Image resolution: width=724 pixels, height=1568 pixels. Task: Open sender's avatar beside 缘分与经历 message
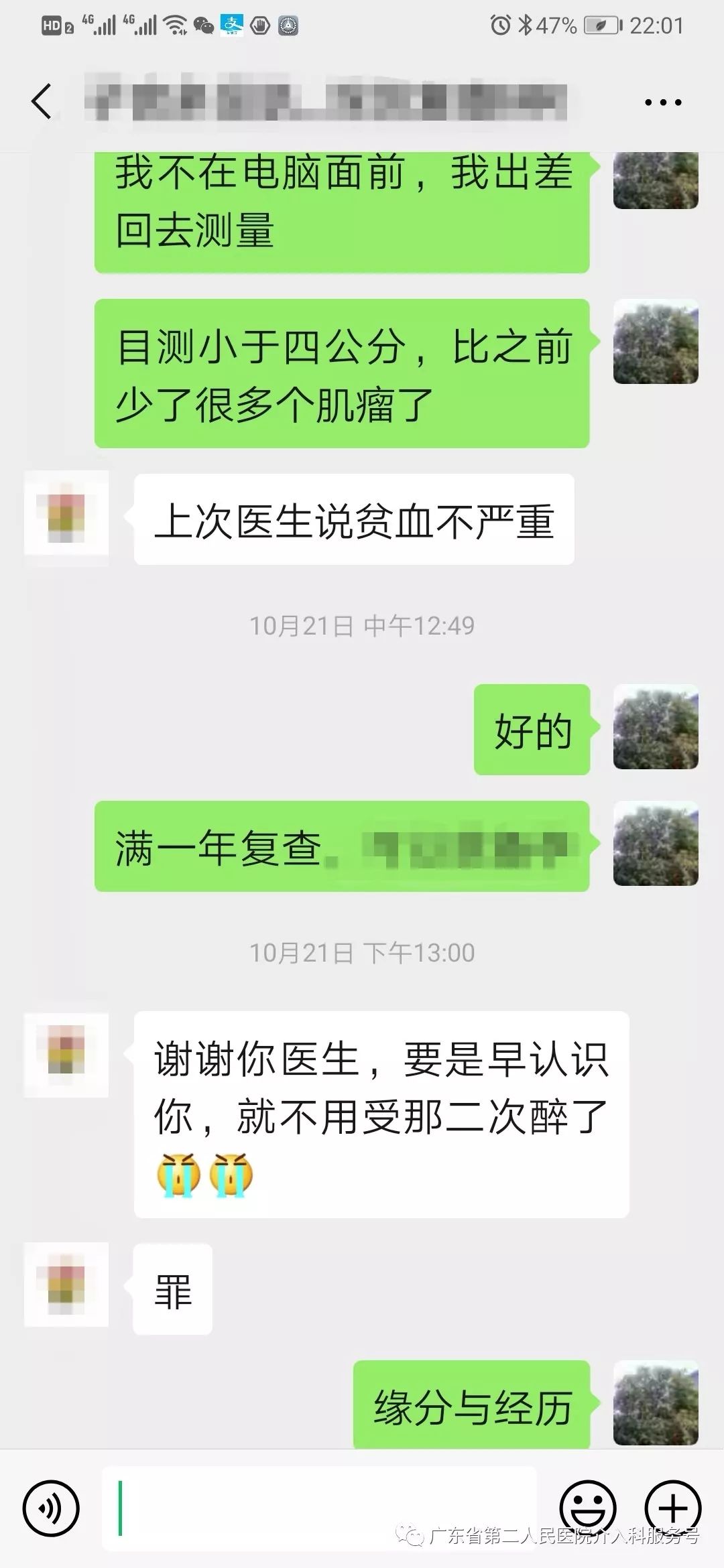point(656,1402)
